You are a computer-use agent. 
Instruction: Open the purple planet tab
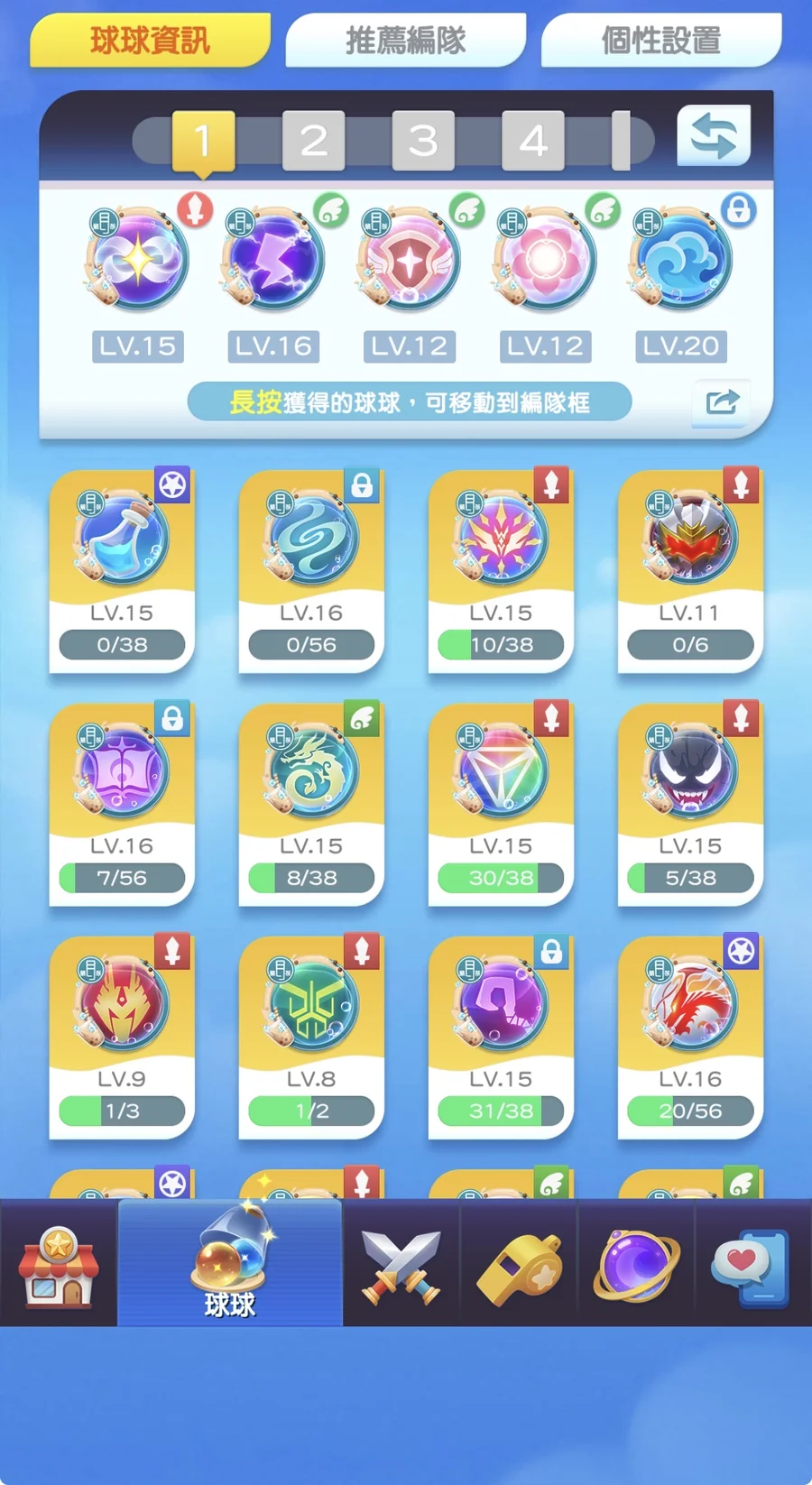click(x=636, y=1265)
